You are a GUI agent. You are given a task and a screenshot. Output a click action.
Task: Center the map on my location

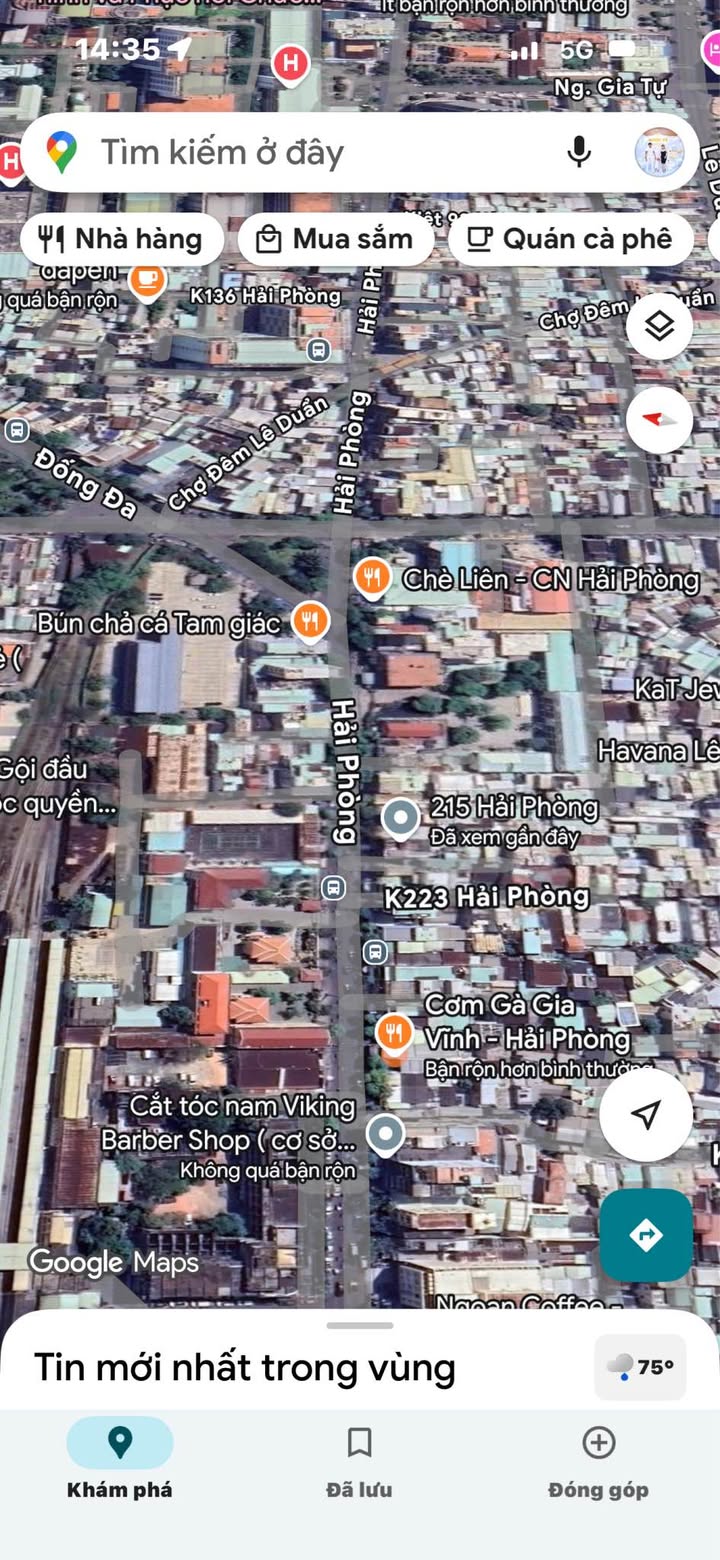[x=646, y=1114]
